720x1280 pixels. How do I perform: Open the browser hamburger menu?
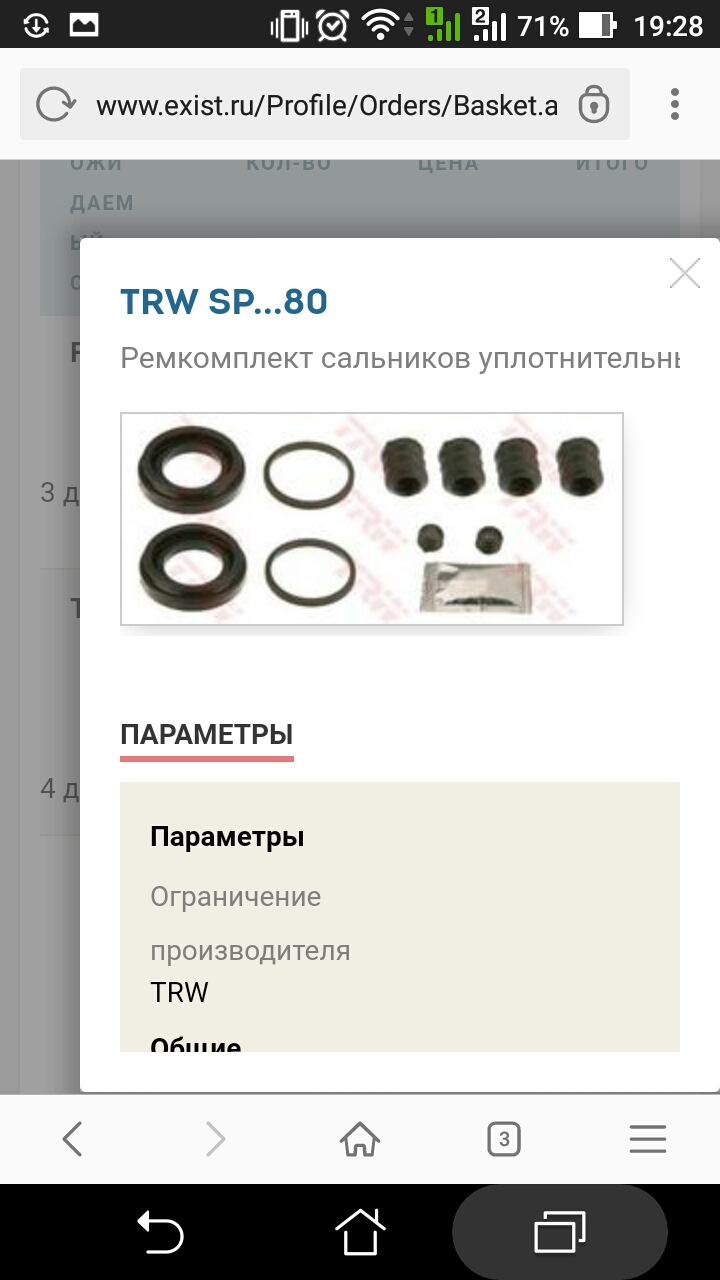pyautogui.click(x=648, y=1139)
